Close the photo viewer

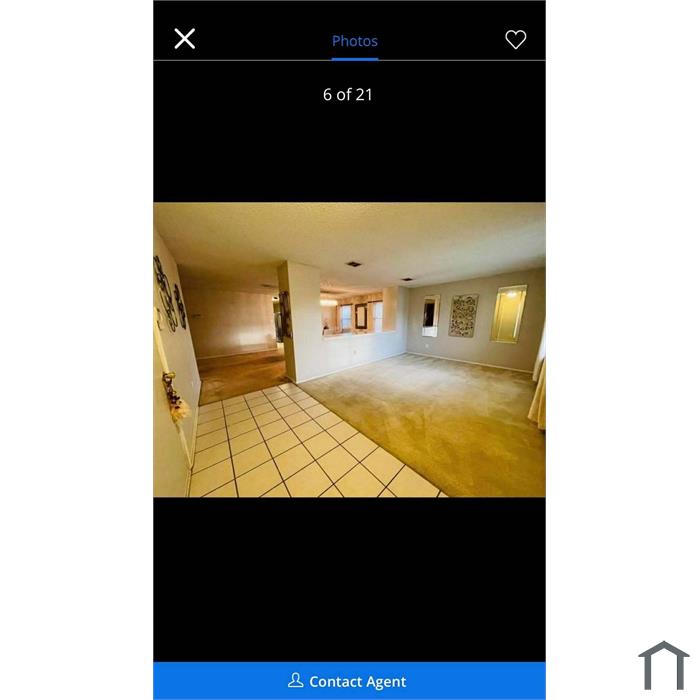pos(185,39)
